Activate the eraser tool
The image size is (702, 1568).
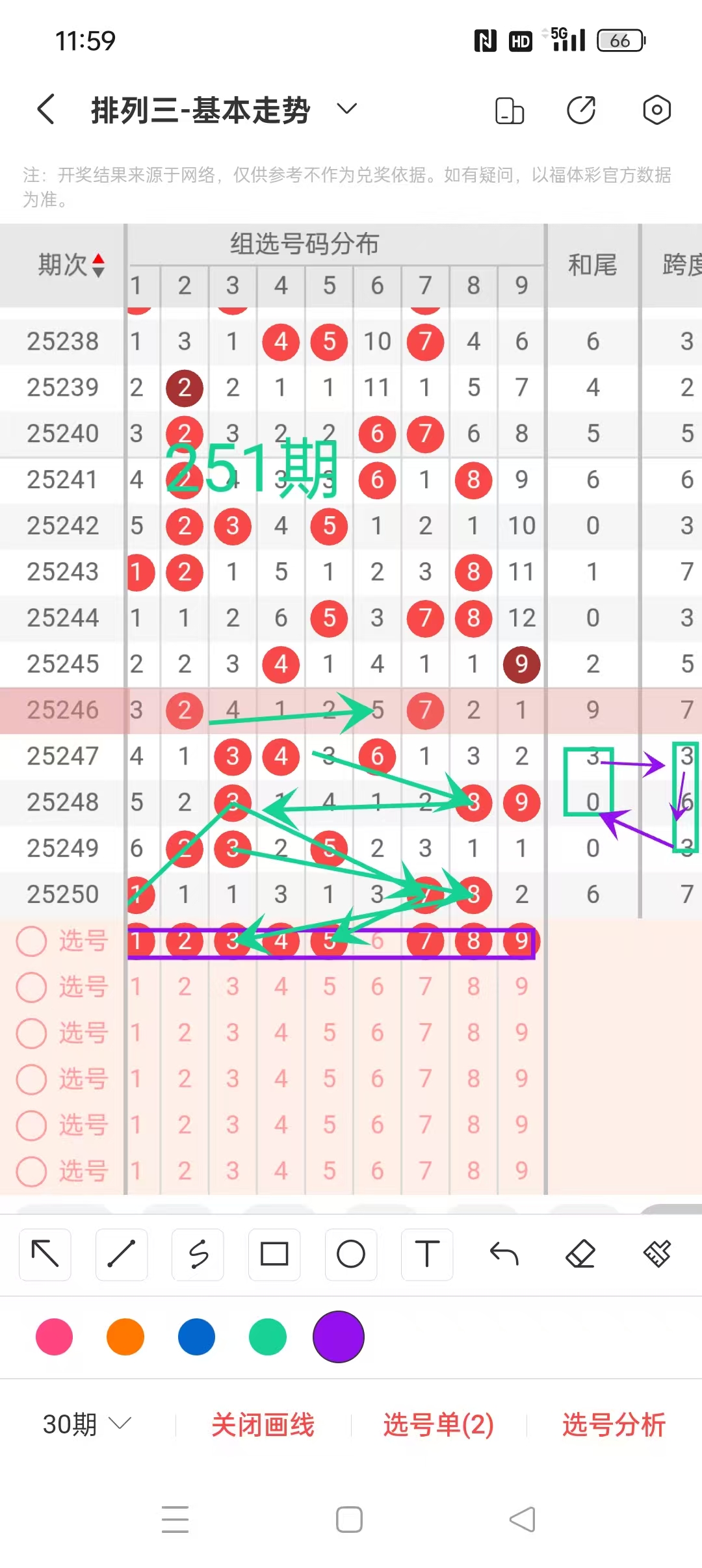tap(580, 1254)
